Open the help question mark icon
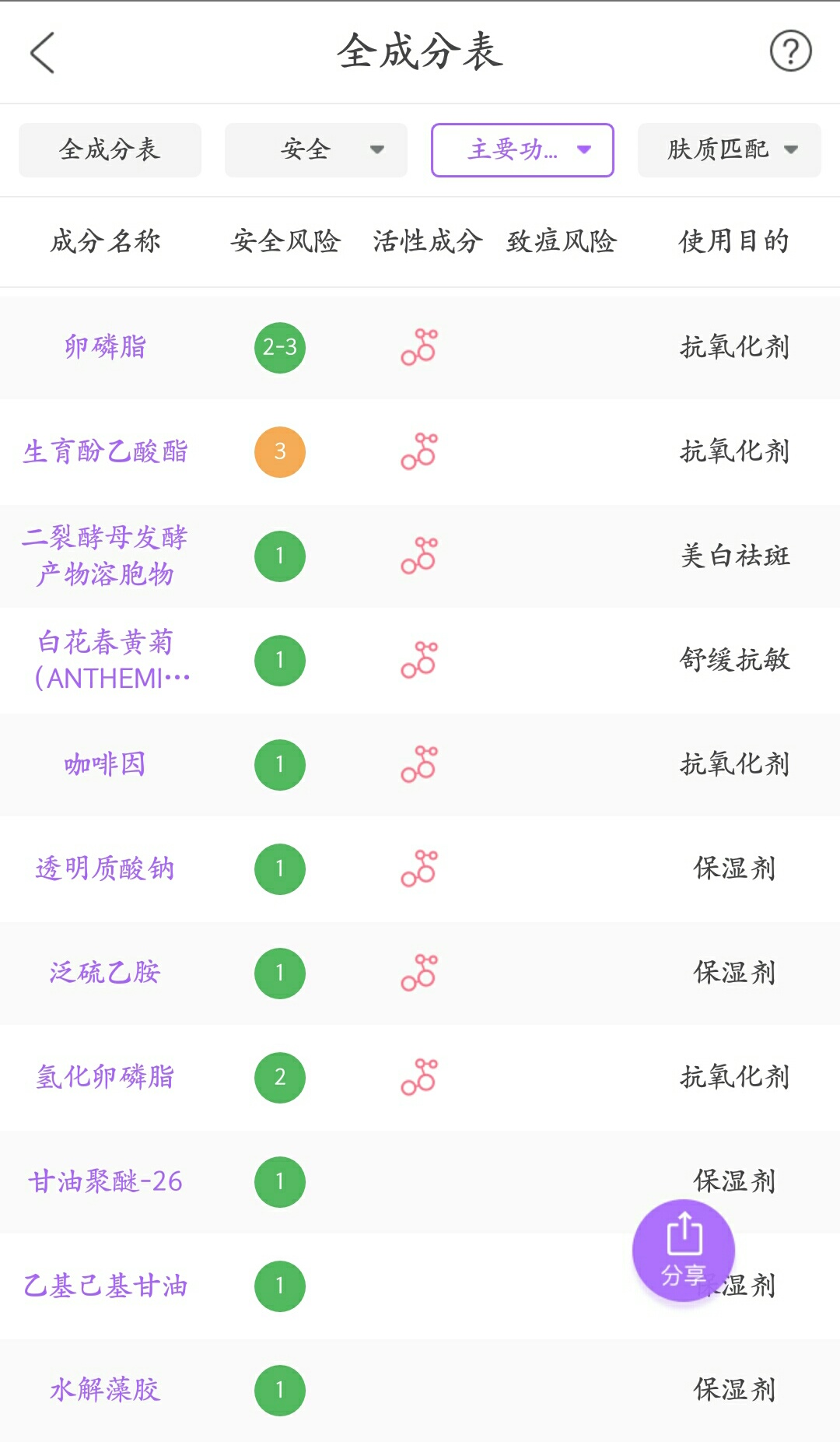This screenshot has width=840, height=1442. tap(789, 51)
